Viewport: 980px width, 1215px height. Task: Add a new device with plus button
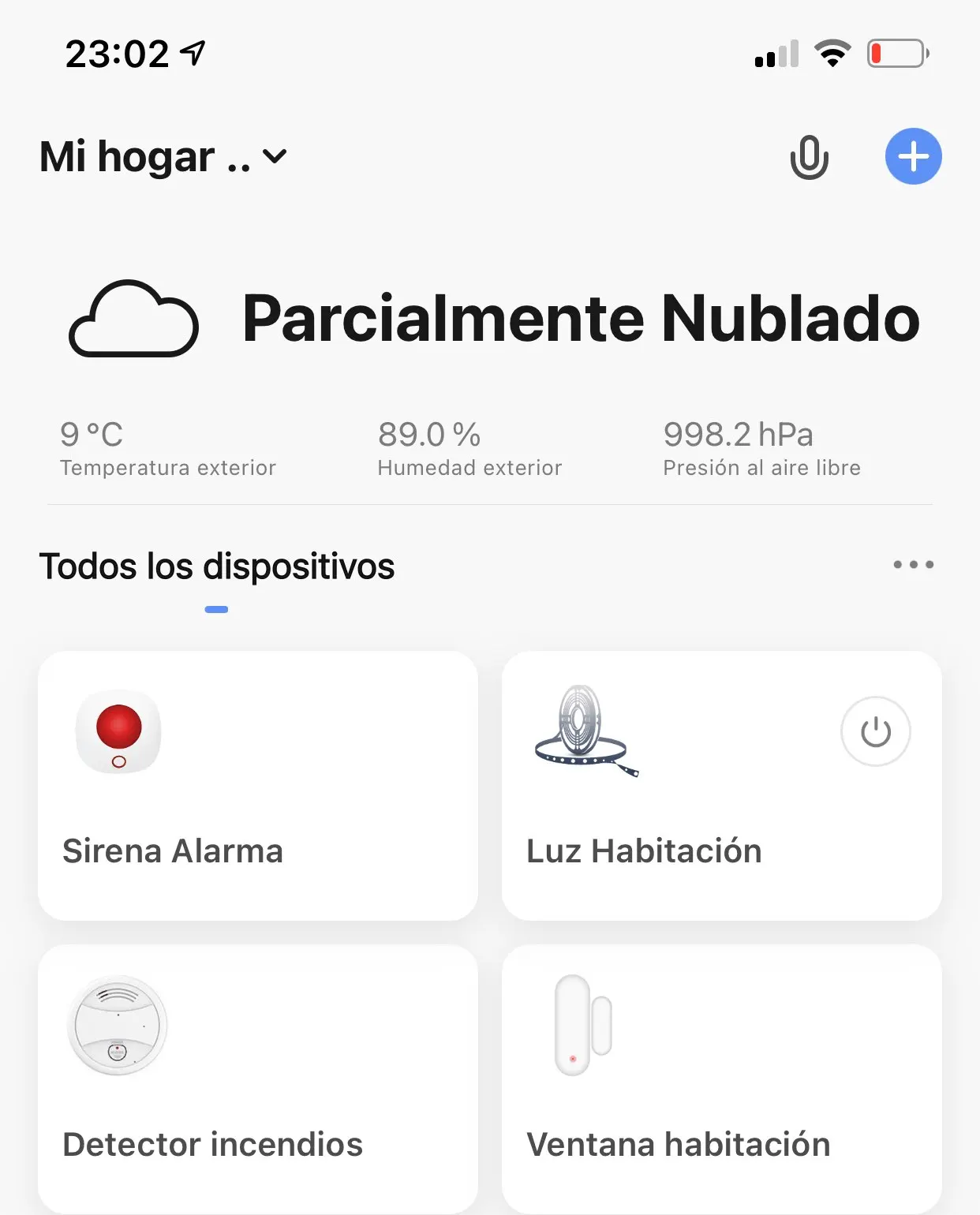[x=913, y=156]
